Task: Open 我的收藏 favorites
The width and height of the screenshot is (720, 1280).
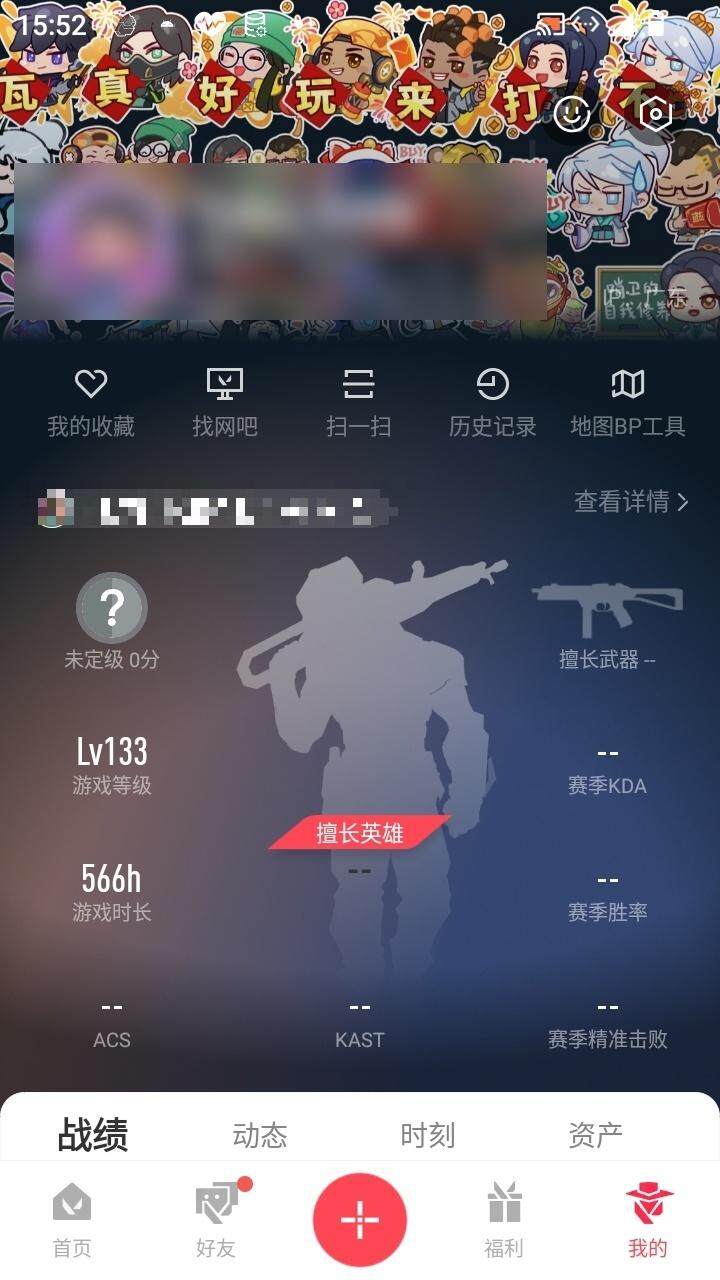Action: tap(91, 402)
